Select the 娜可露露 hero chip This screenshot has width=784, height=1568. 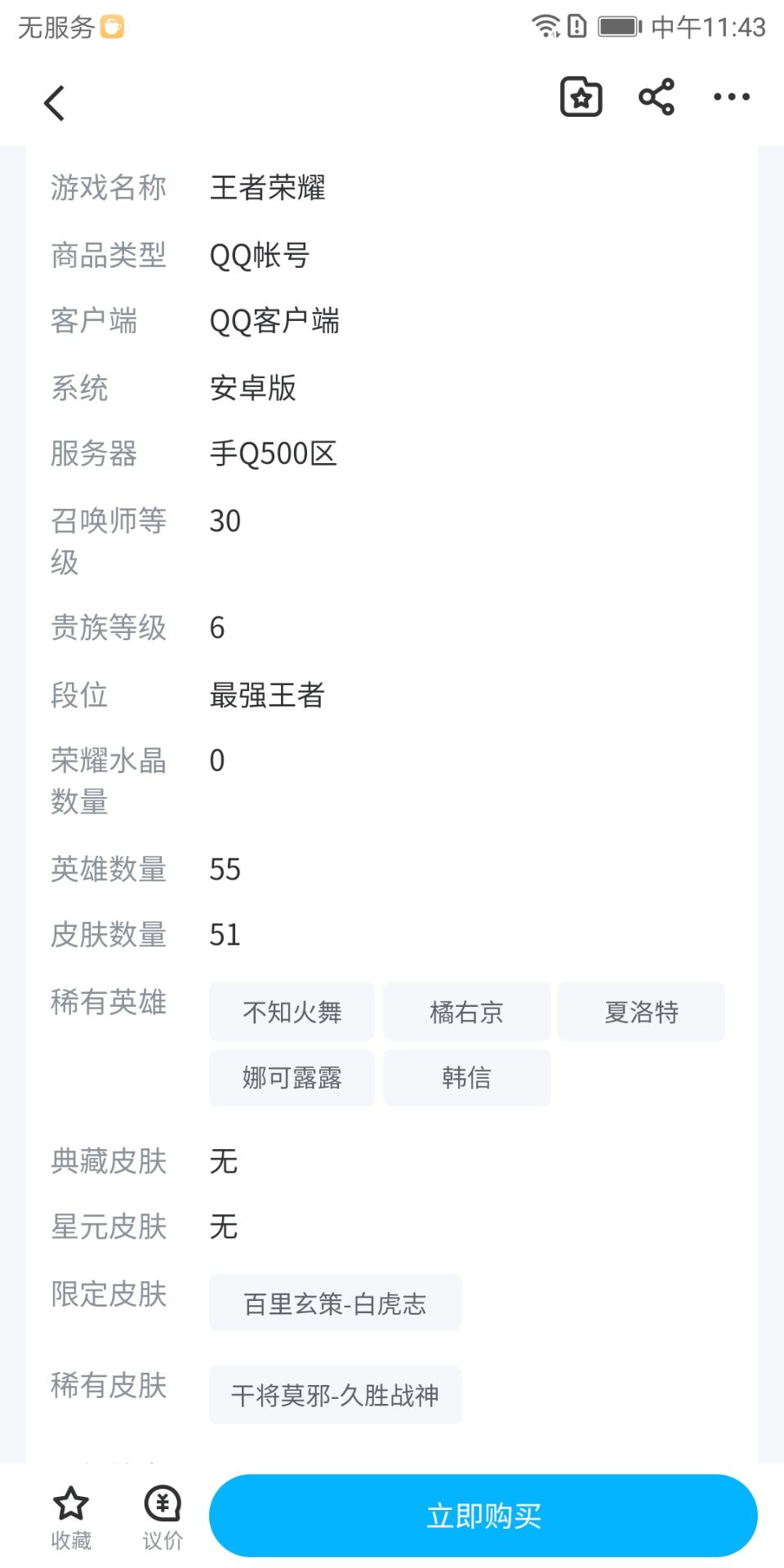[x=292, y=1078]
